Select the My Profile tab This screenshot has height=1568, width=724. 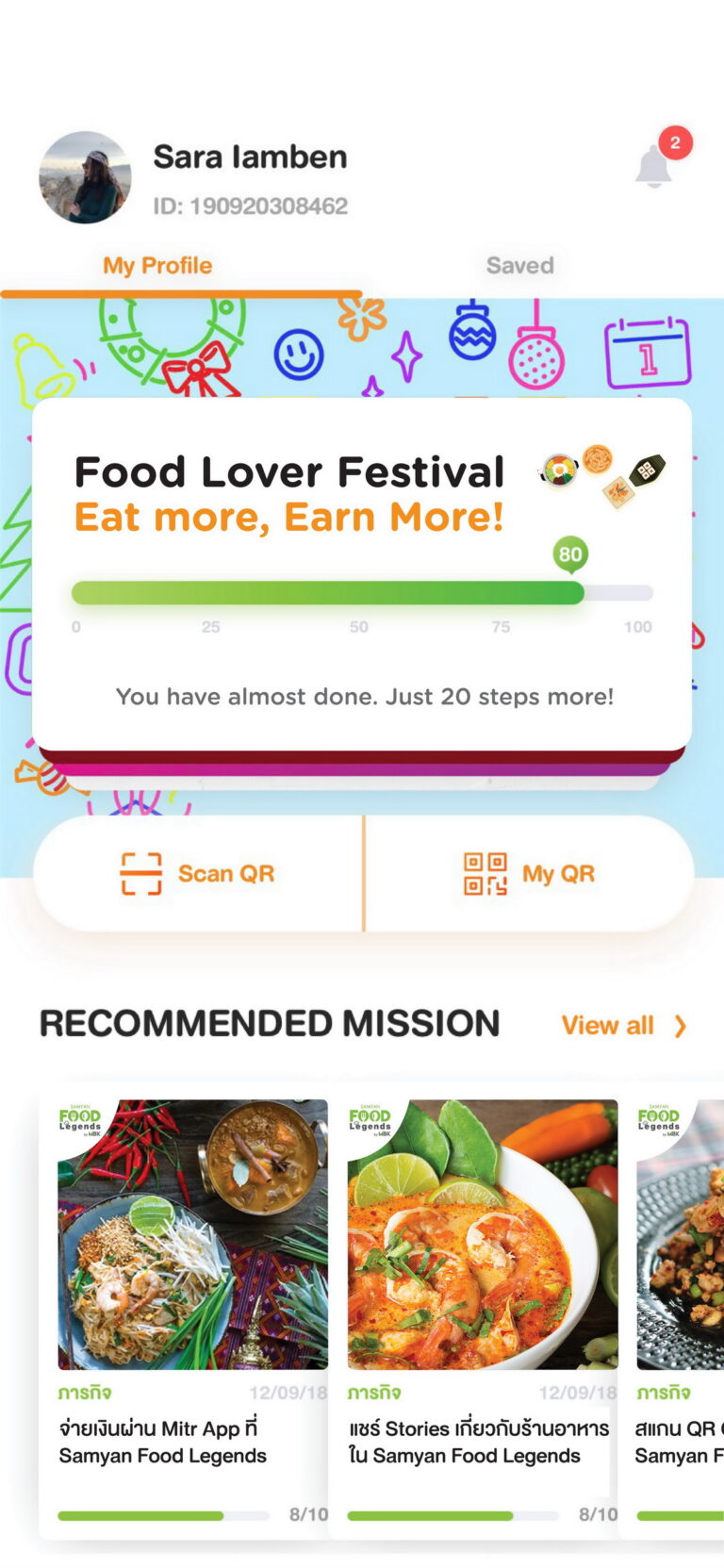tap(157, 266)
